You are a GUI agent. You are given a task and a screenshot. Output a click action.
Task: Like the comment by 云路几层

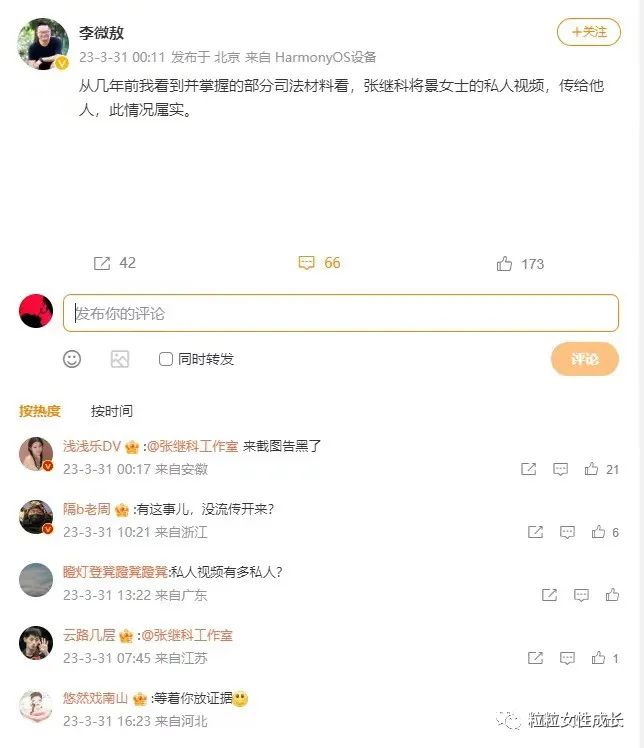(598, 658)
